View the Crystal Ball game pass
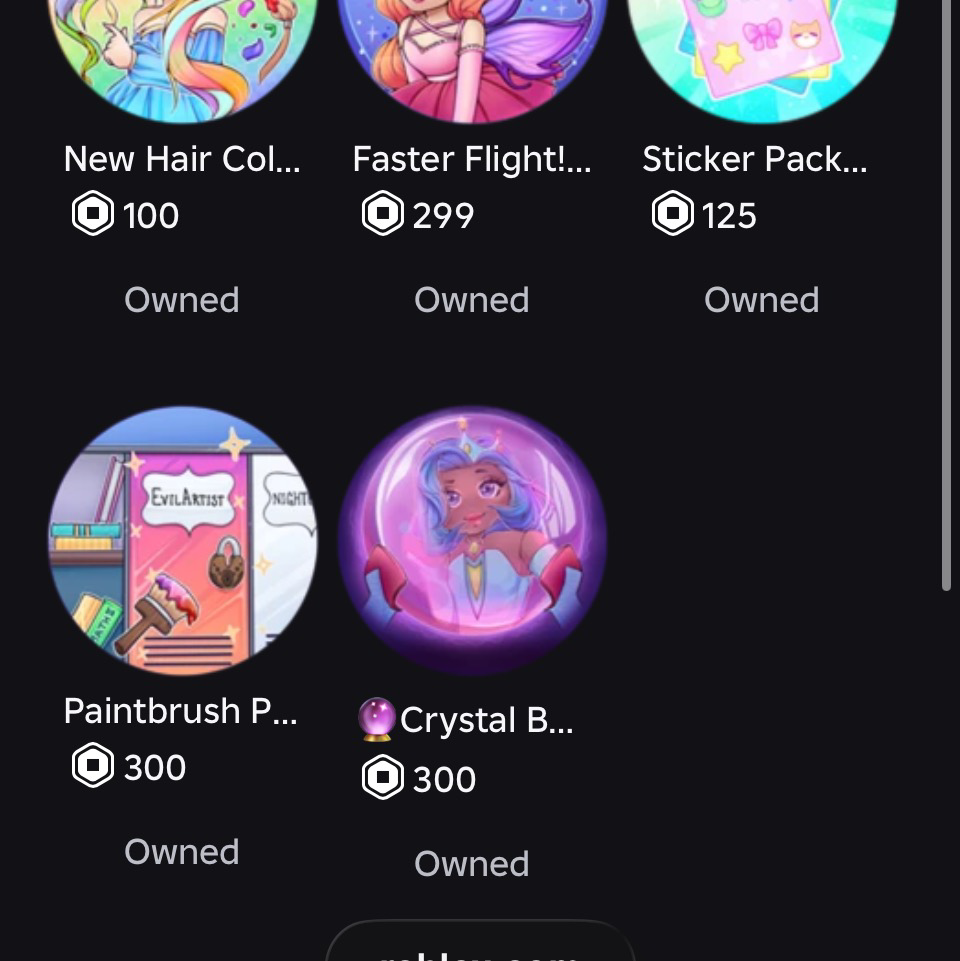The height and width of the screenshot is (961, 960). [472, 540]
